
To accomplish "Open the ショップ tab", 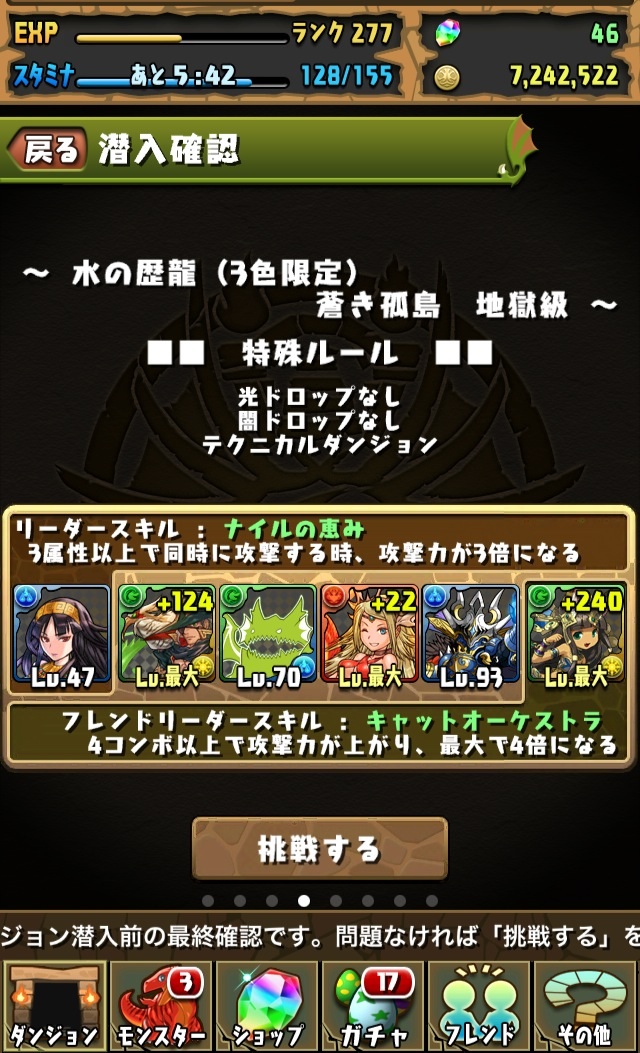I will pos(266,1005).
